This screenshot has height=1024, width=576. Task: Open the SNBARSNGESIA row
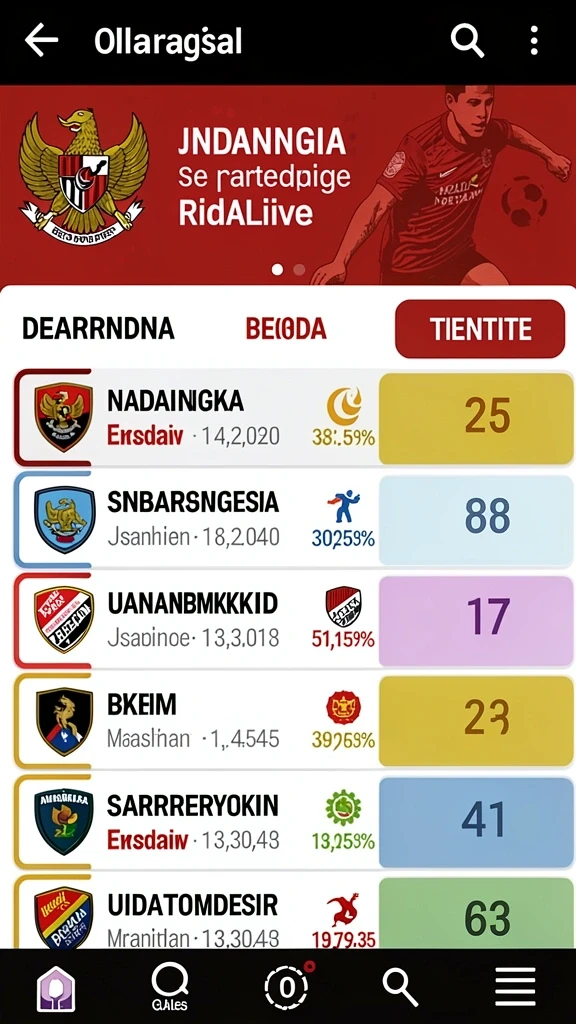pyautogui.click(x=294, y=519)
